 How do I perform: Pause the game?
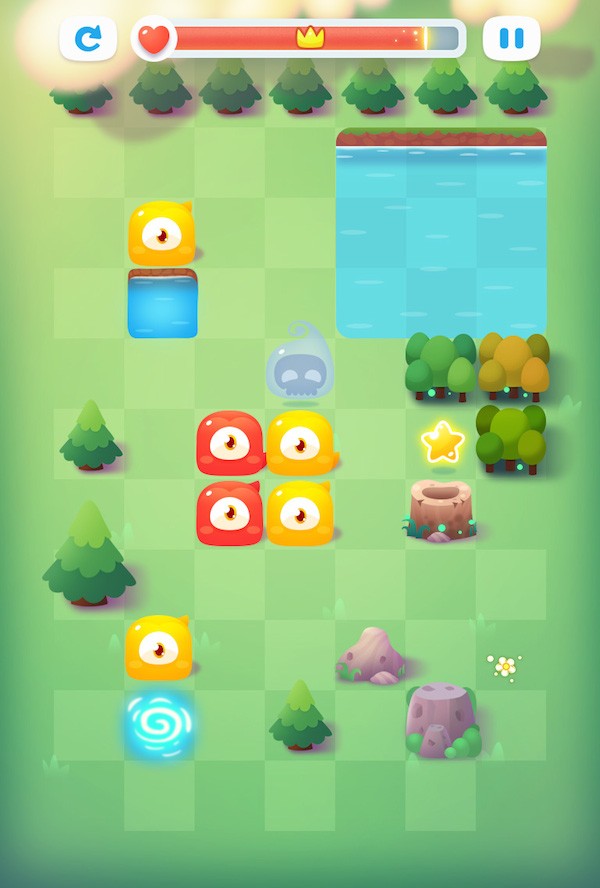511,39
